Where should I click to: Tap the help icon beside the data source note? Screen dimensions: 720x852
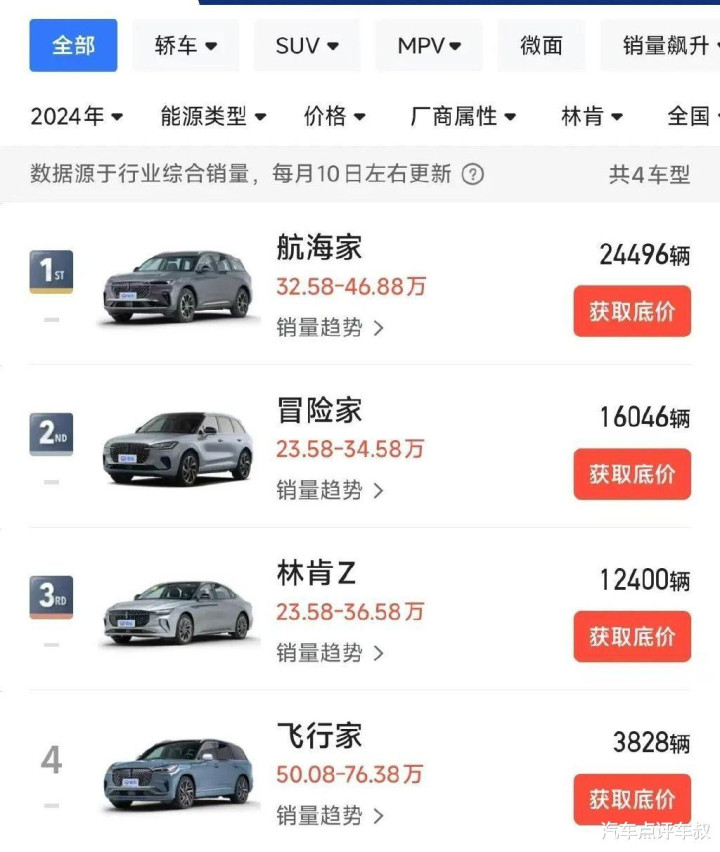[473, 174]
